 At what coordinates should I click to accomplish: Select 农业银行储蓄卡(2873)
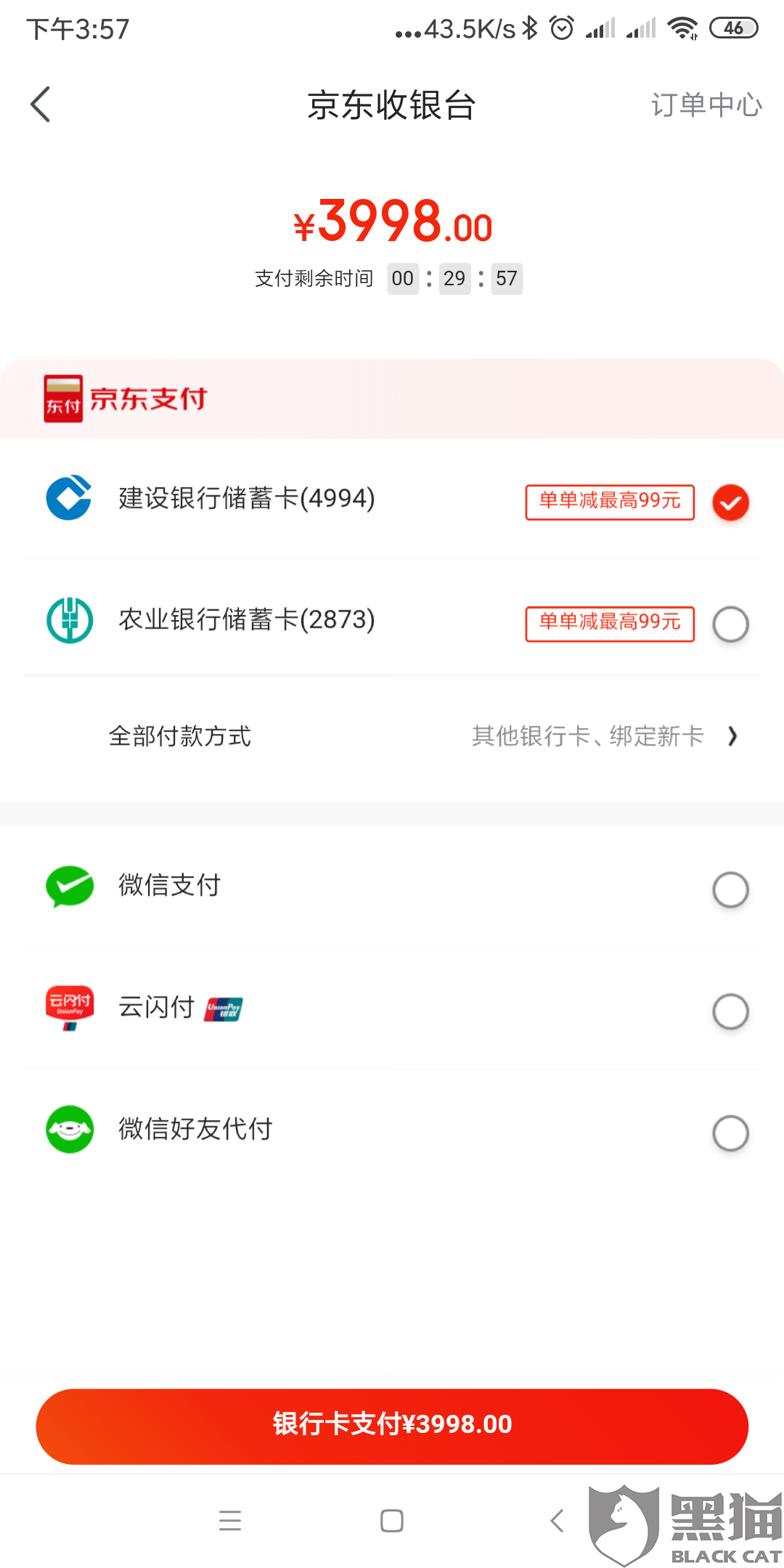tap(392, 621)
